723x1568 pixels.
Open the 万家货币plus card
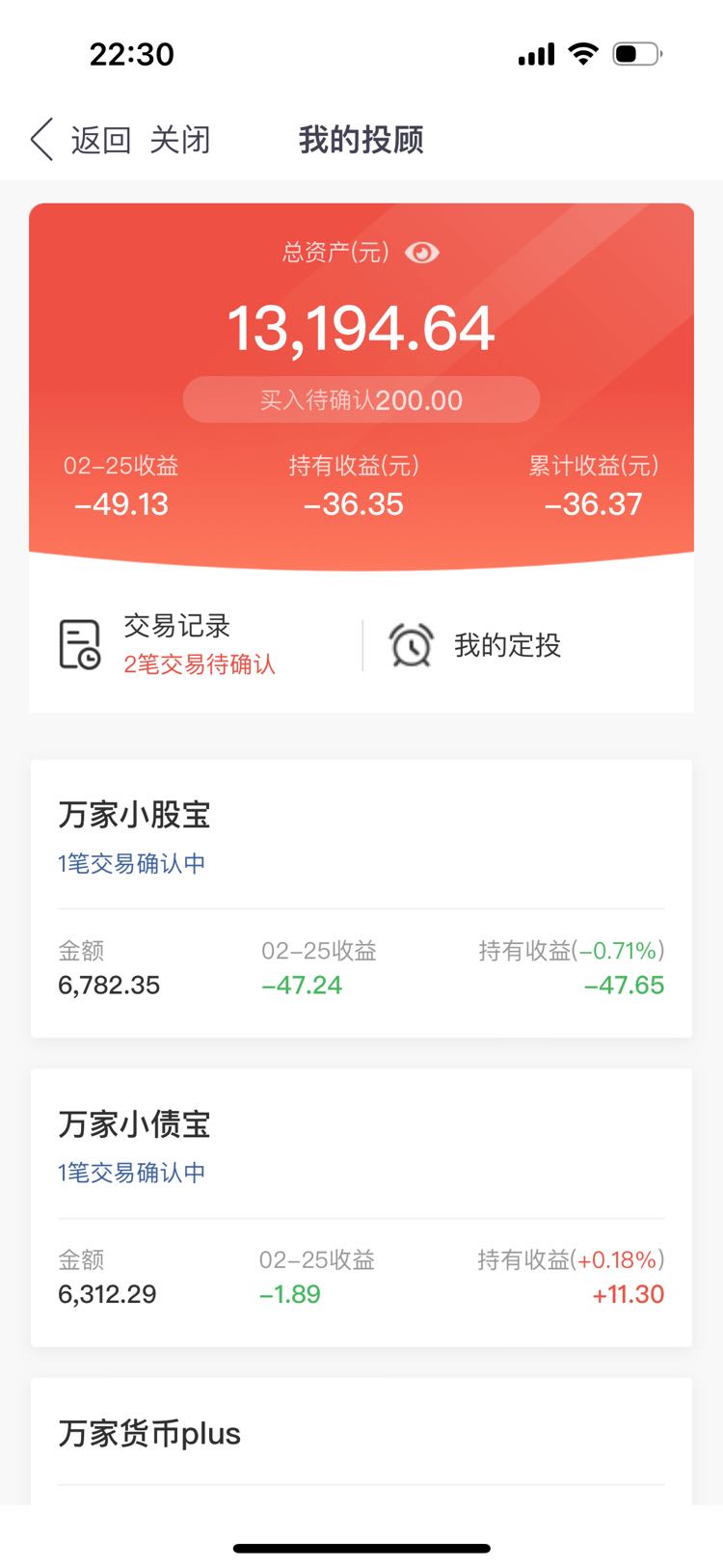(x=361, y=1441)
